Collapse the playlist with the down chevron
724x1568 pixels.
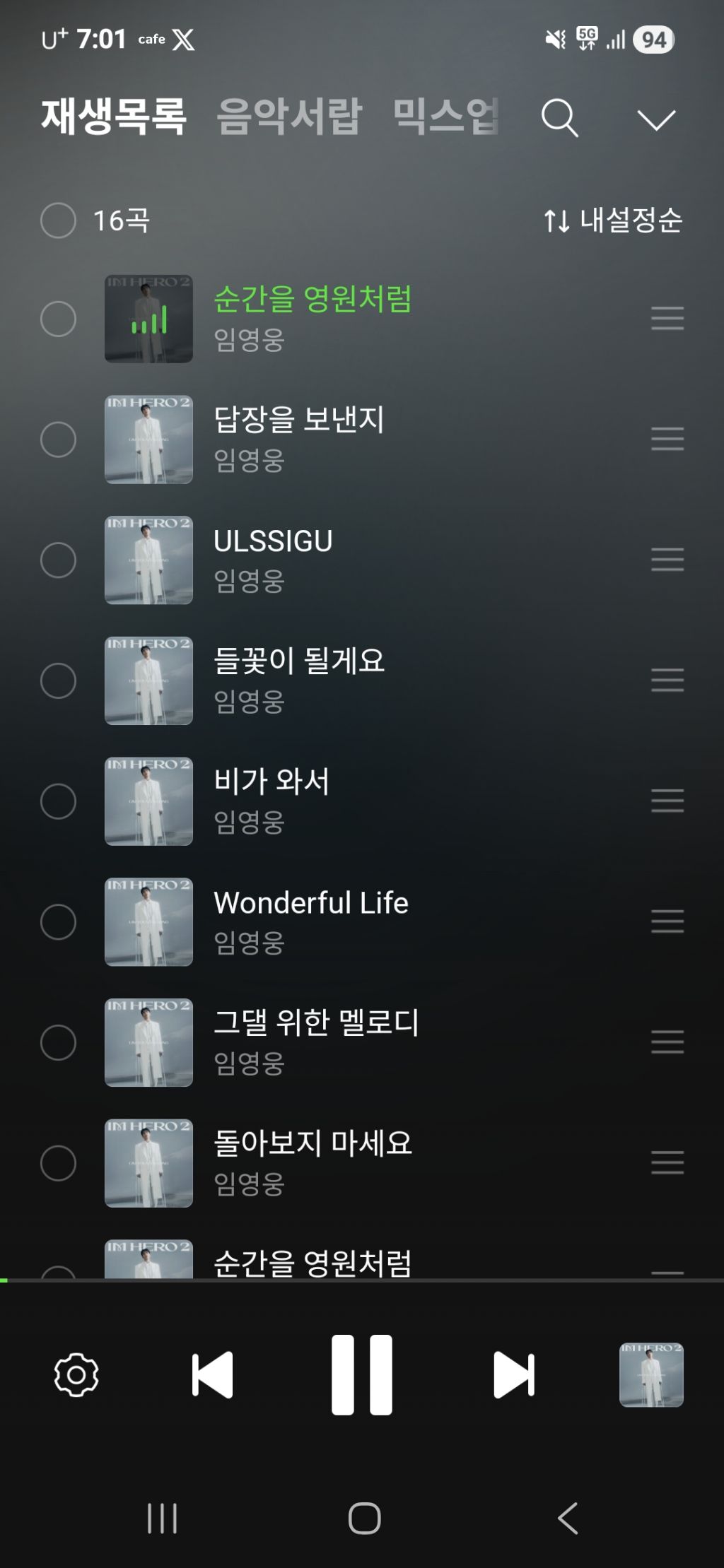tap(656, 119)
